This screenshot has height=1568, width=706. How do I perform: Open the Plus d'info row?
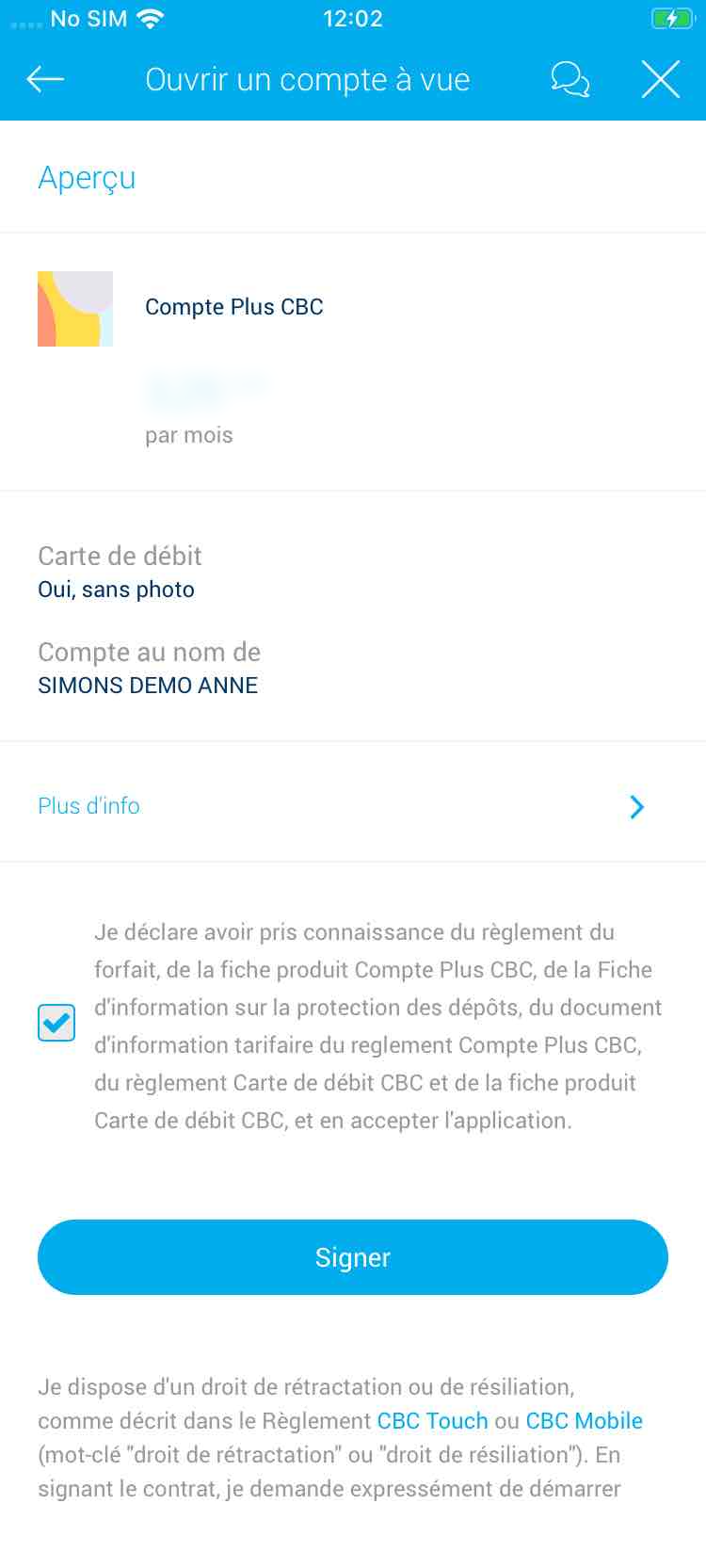pos(353,806)
